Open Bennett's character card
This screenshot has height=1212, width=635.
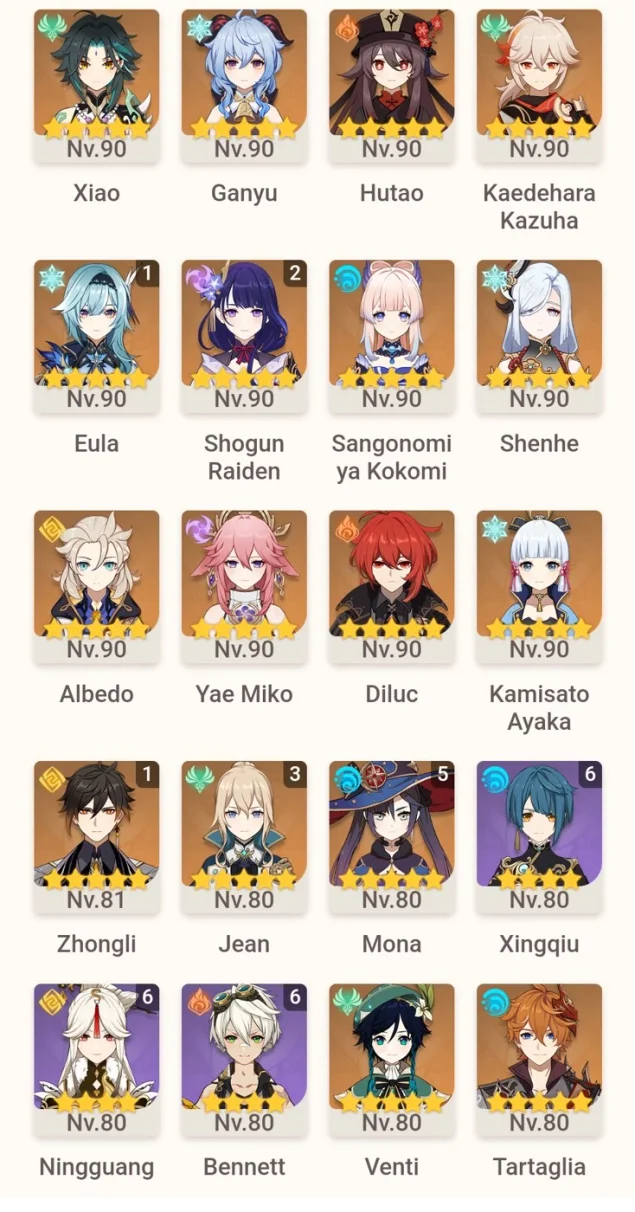[x=244, y=1060]
